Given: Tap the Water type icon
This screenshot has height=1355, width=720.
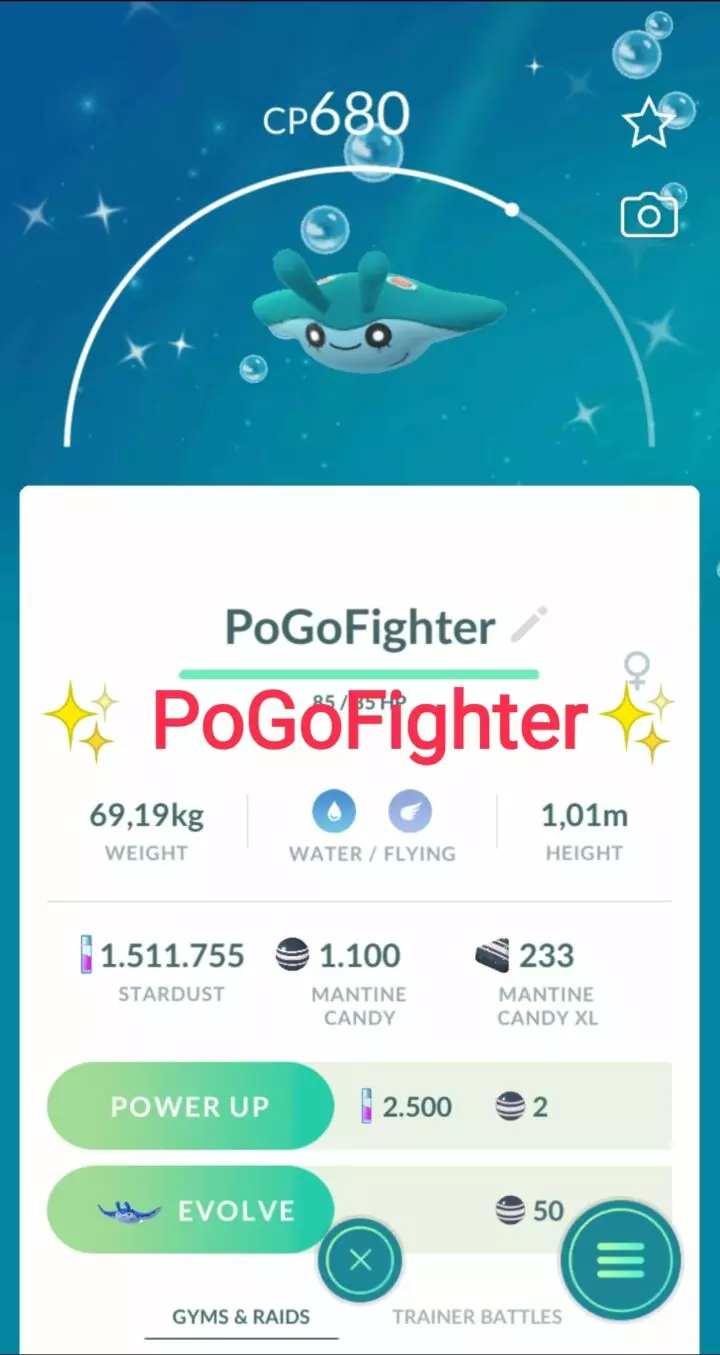Looking at the screenshot, I should [336, 811].
